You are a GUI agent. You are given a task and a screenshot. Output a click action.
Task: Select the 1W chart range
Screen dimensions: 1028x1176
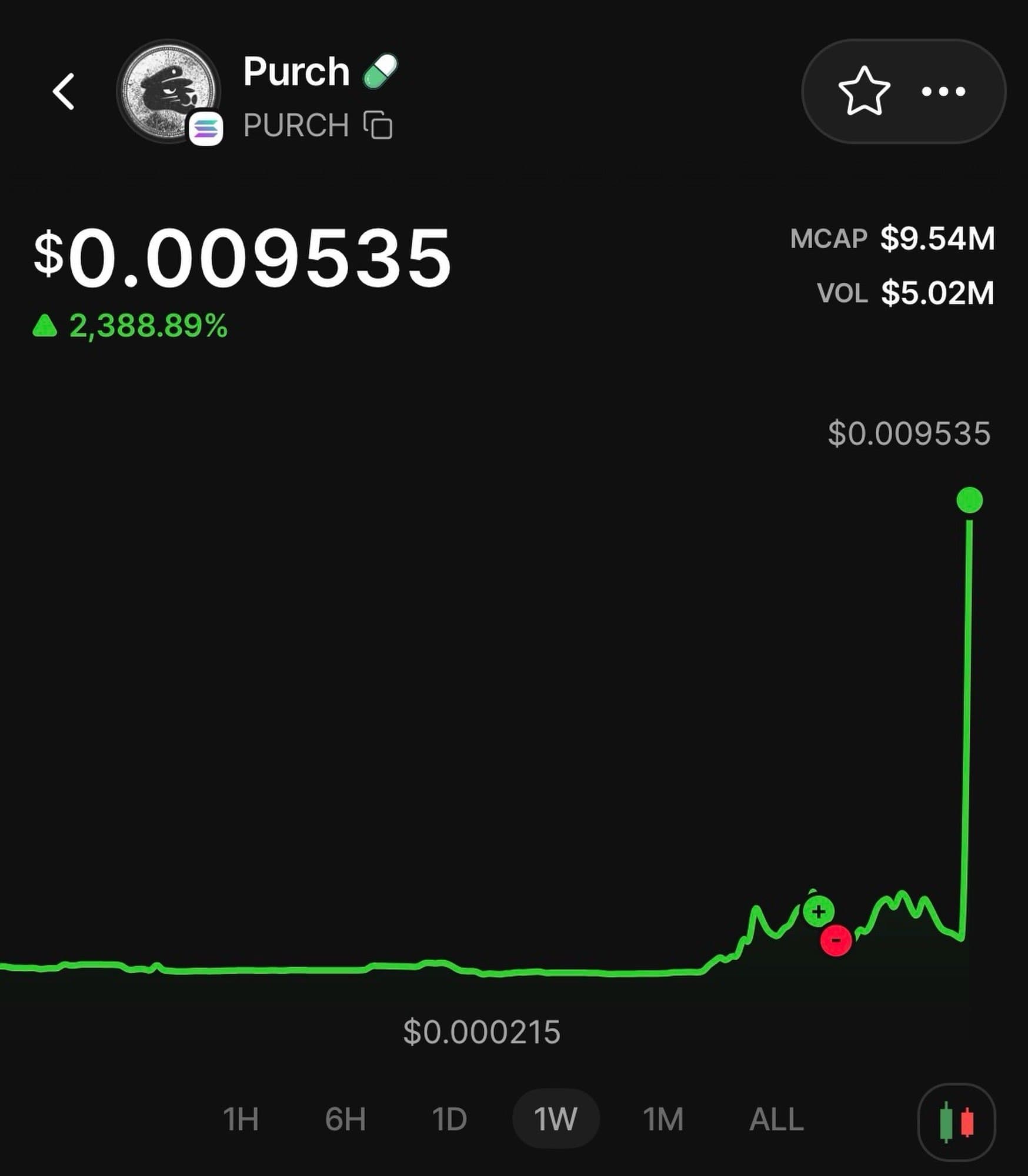tap(555, 1118)
